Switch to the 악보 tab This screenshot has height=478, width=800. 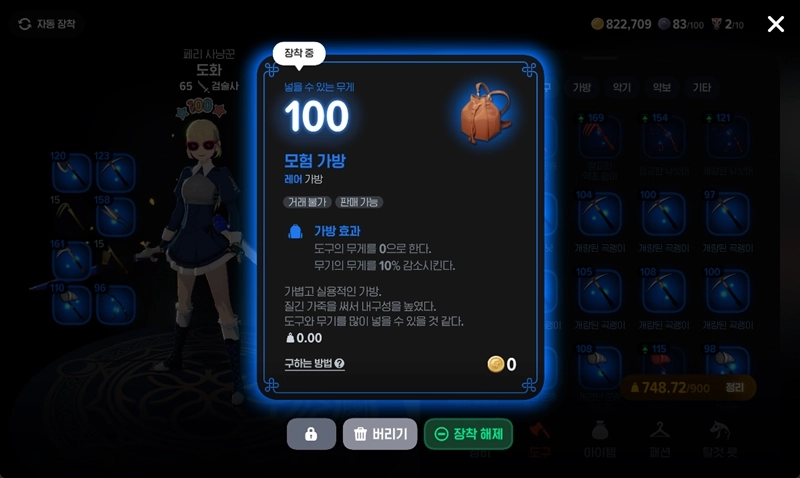pyautogui.click(x=662, y=88)
